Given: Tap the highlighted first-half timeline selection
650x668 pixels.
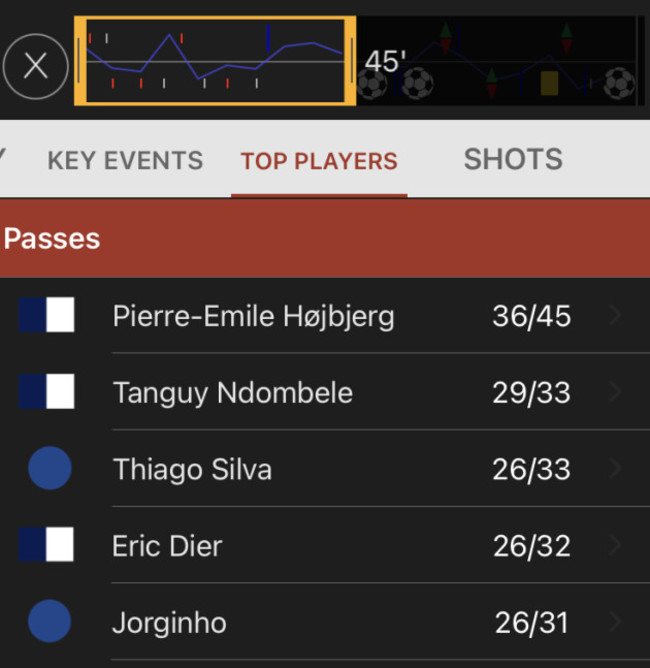Looking at the screenshot, I should point(215,60).
